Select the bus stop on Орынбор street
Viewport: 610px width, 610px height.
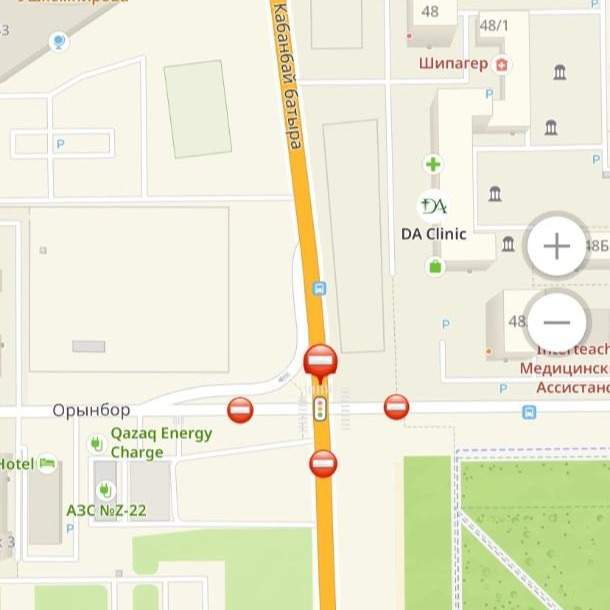coord(528,411)
